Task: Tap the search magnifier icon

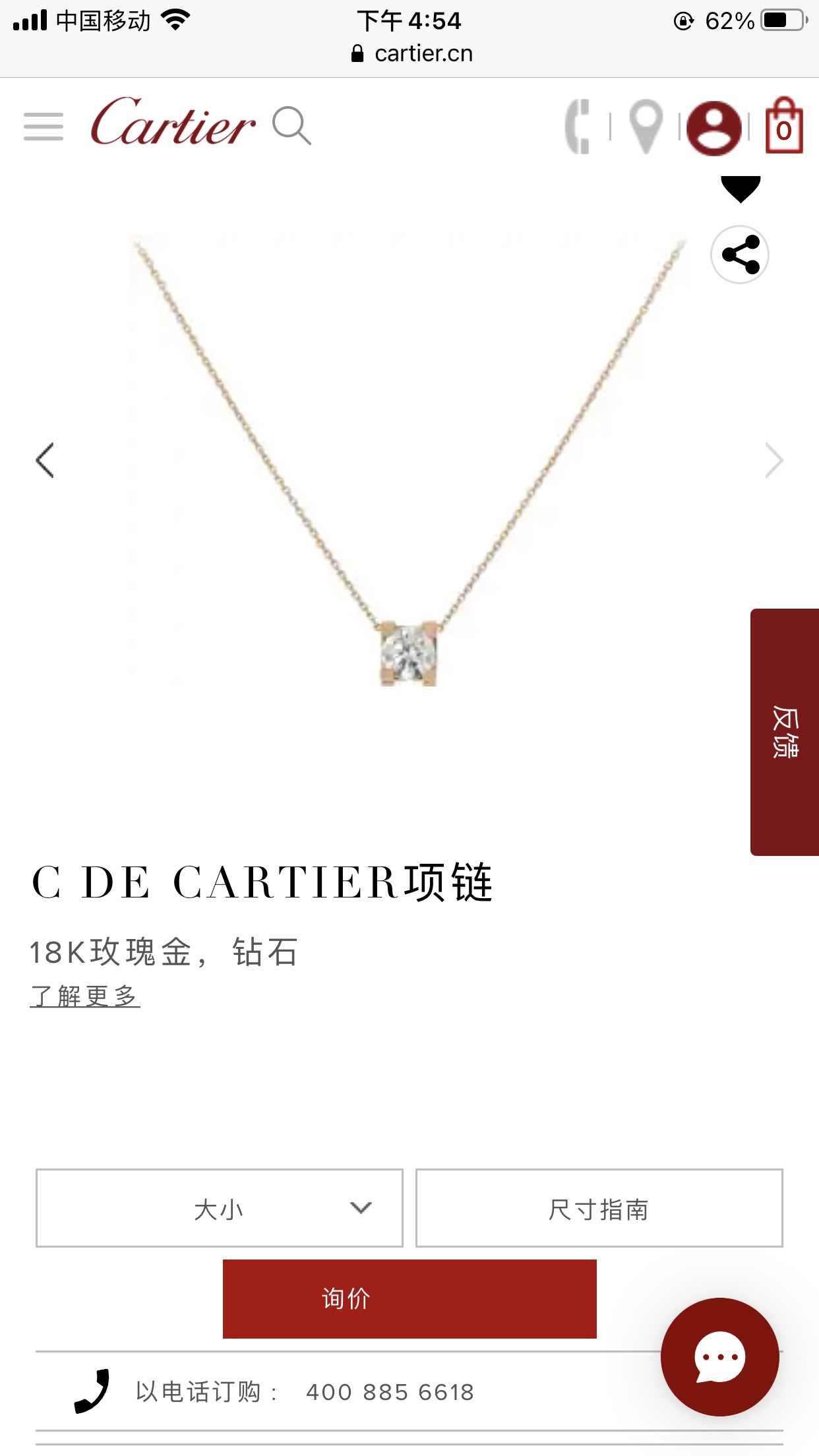Action: (291, 125)
